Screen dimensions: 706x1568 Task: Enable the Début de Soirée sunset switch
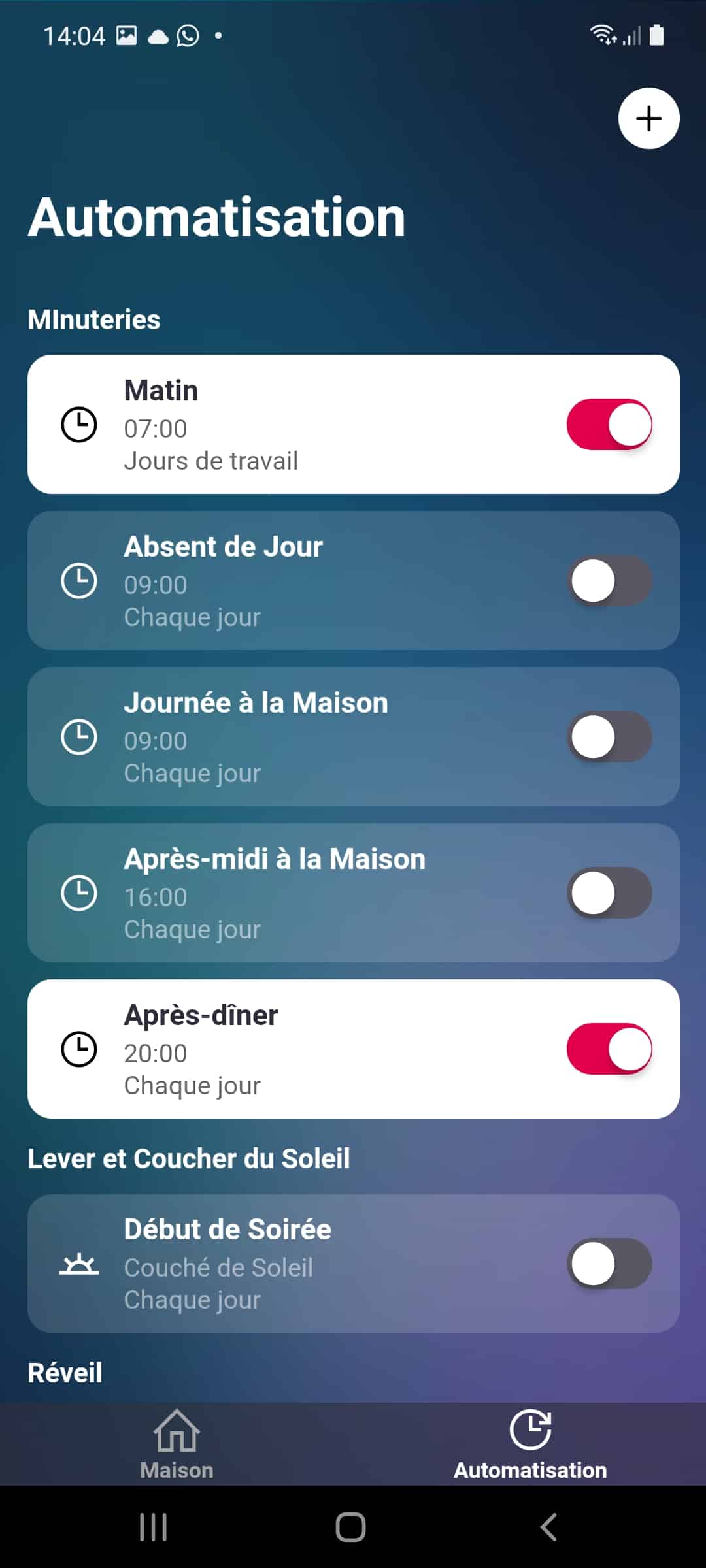pos(609,1263)
